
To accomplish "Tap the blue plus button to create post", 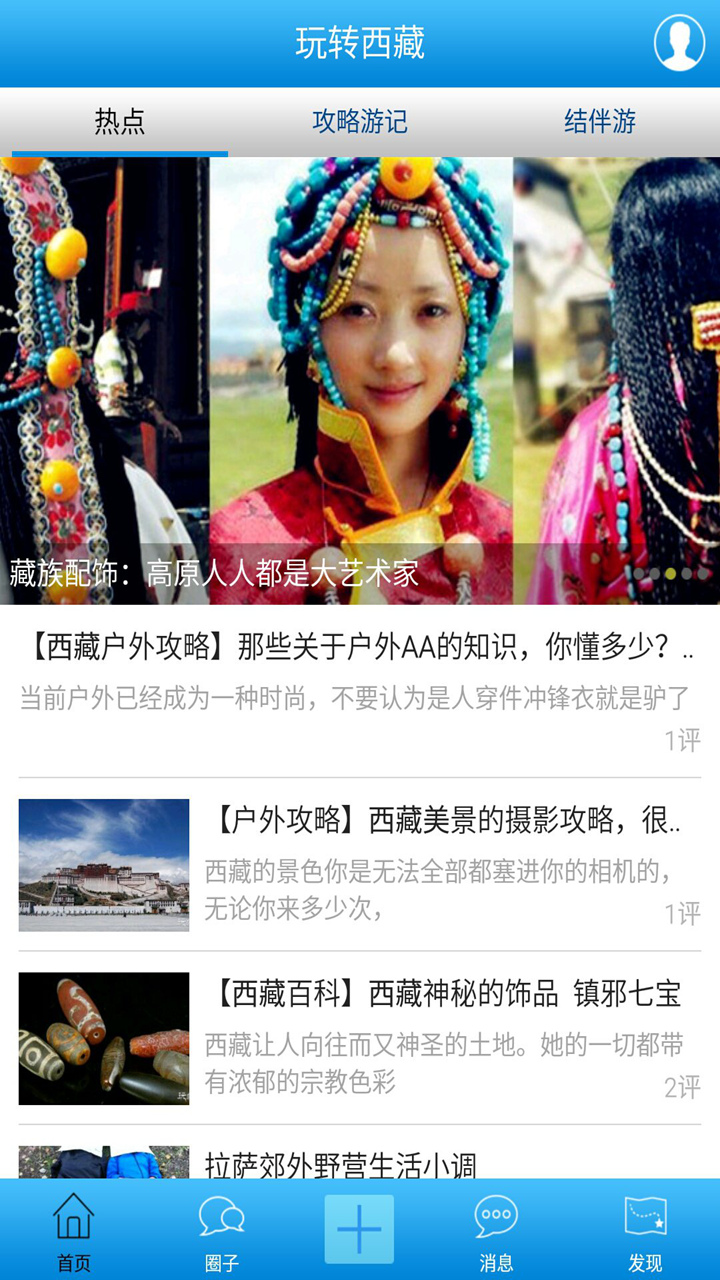I will 360,1227.
